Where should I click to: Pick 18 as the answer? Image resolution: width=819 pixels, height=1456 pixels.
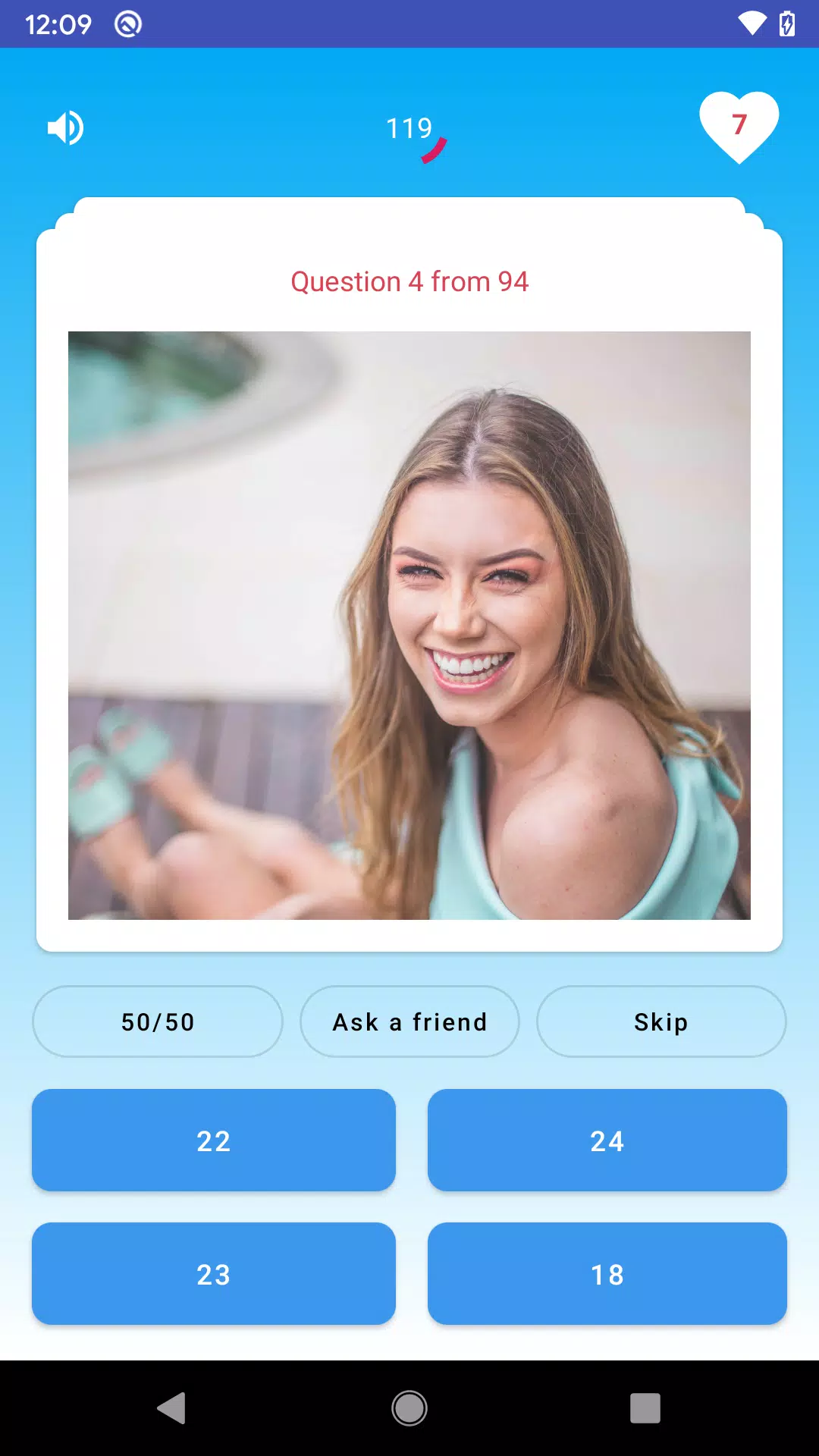(607, 1274)
